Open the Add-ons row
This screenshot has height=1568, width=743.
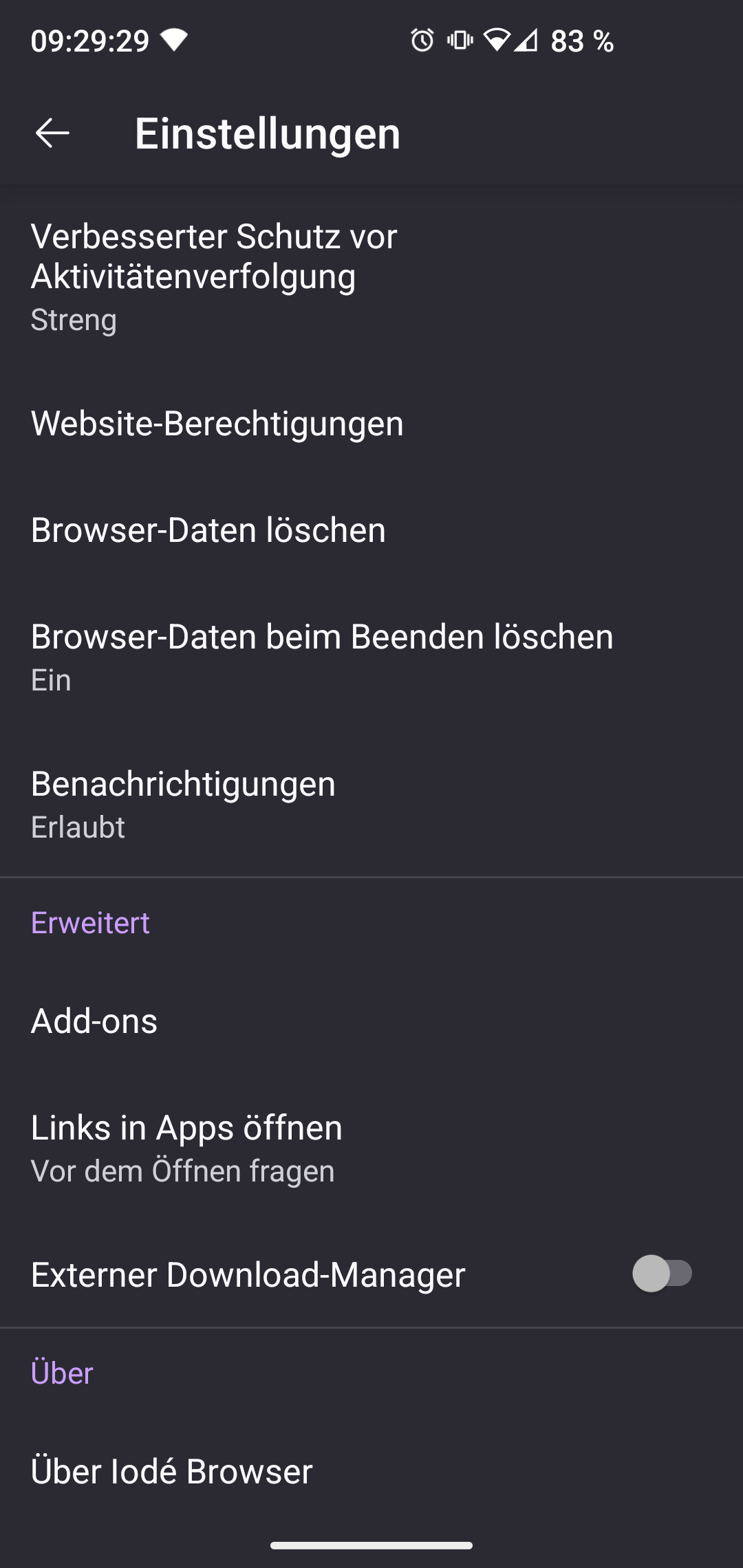click(371, 1021)
